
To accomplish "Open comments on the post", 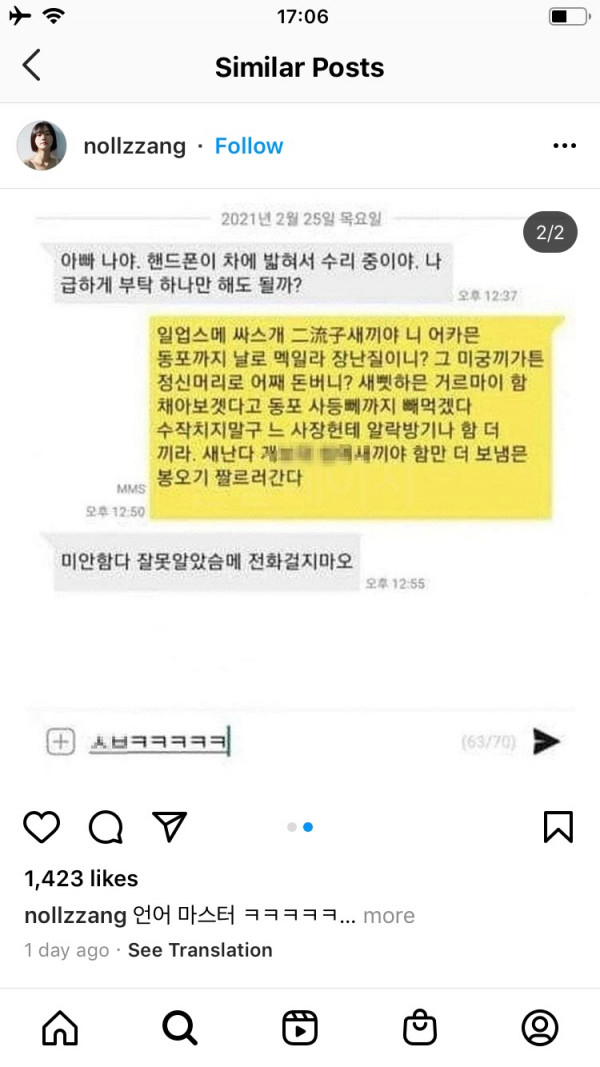I will pos(106,826).
